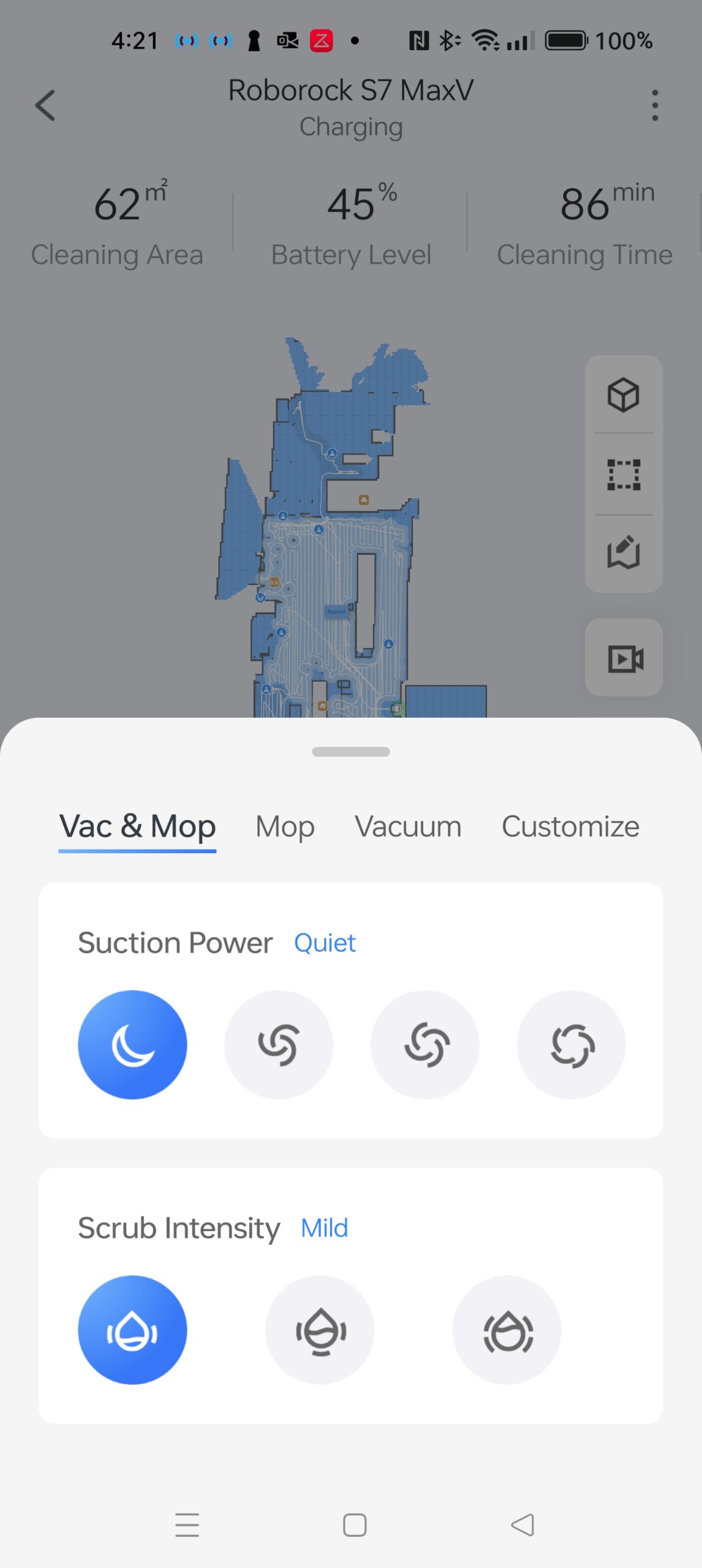Open the map editing icon
The width and height of the screenshot is (702, 1568).
[623, 552]
